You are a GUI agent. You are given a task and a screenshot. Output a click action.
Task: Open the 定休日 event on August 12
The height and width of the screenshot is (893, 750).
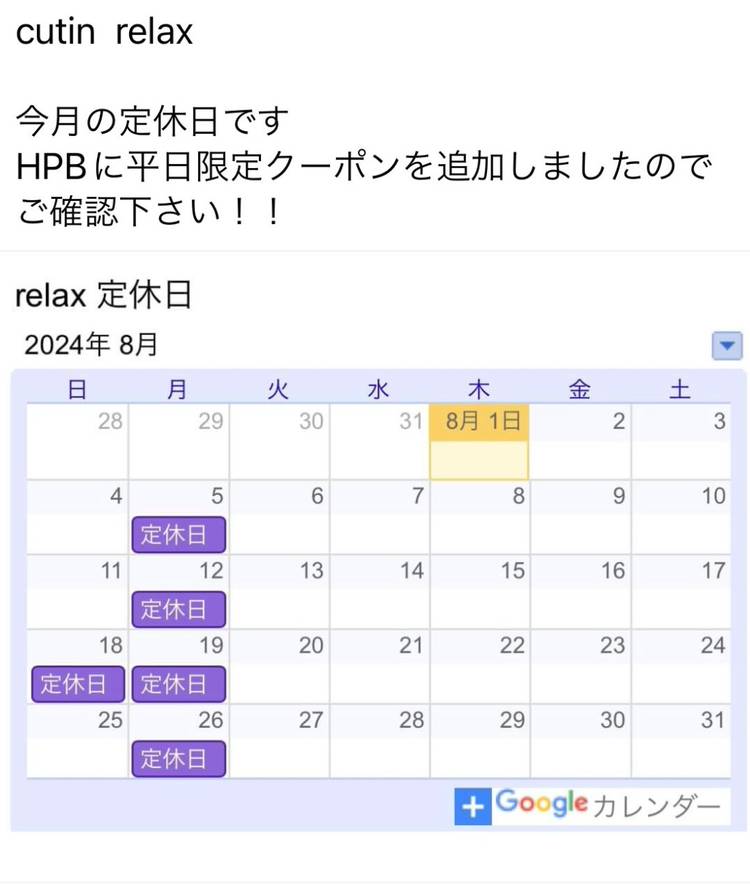point(179,608)
